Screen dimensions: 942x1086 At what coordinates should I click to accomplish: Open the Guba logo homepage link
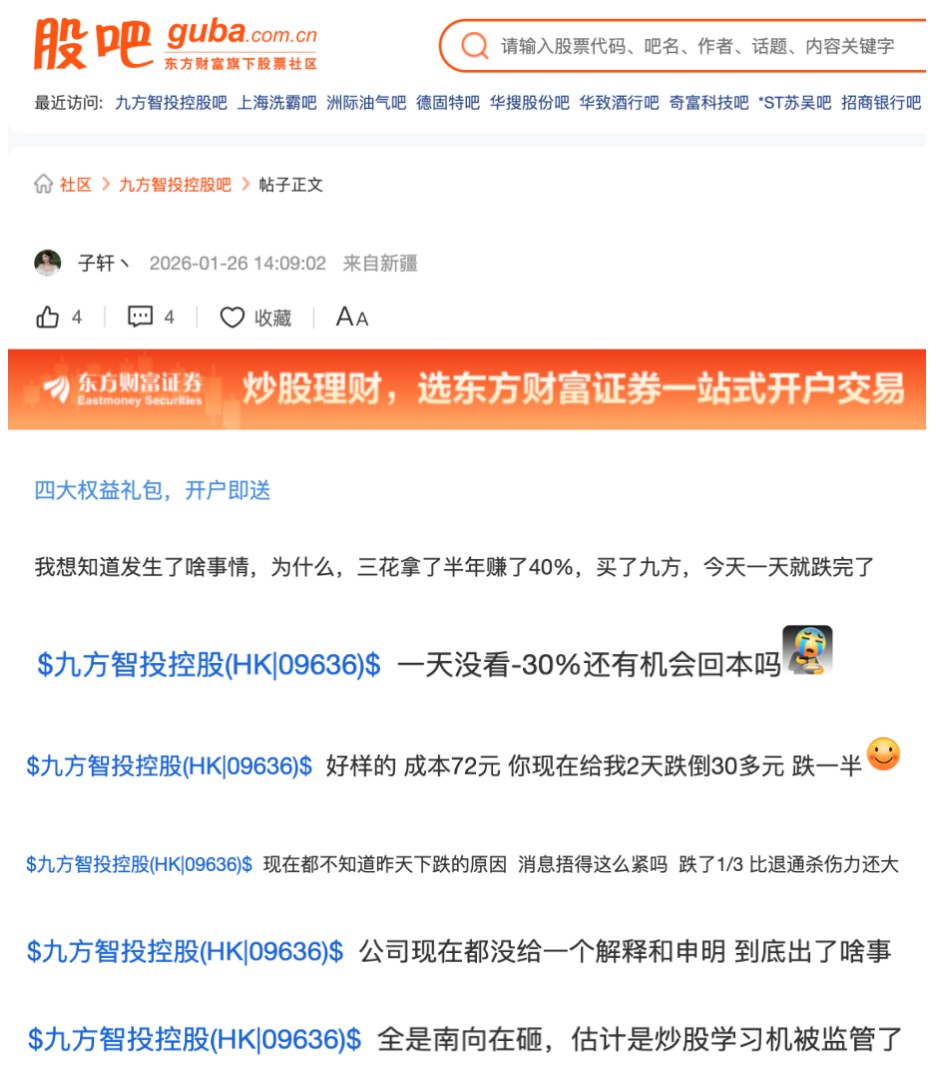[x=176, y=44]
